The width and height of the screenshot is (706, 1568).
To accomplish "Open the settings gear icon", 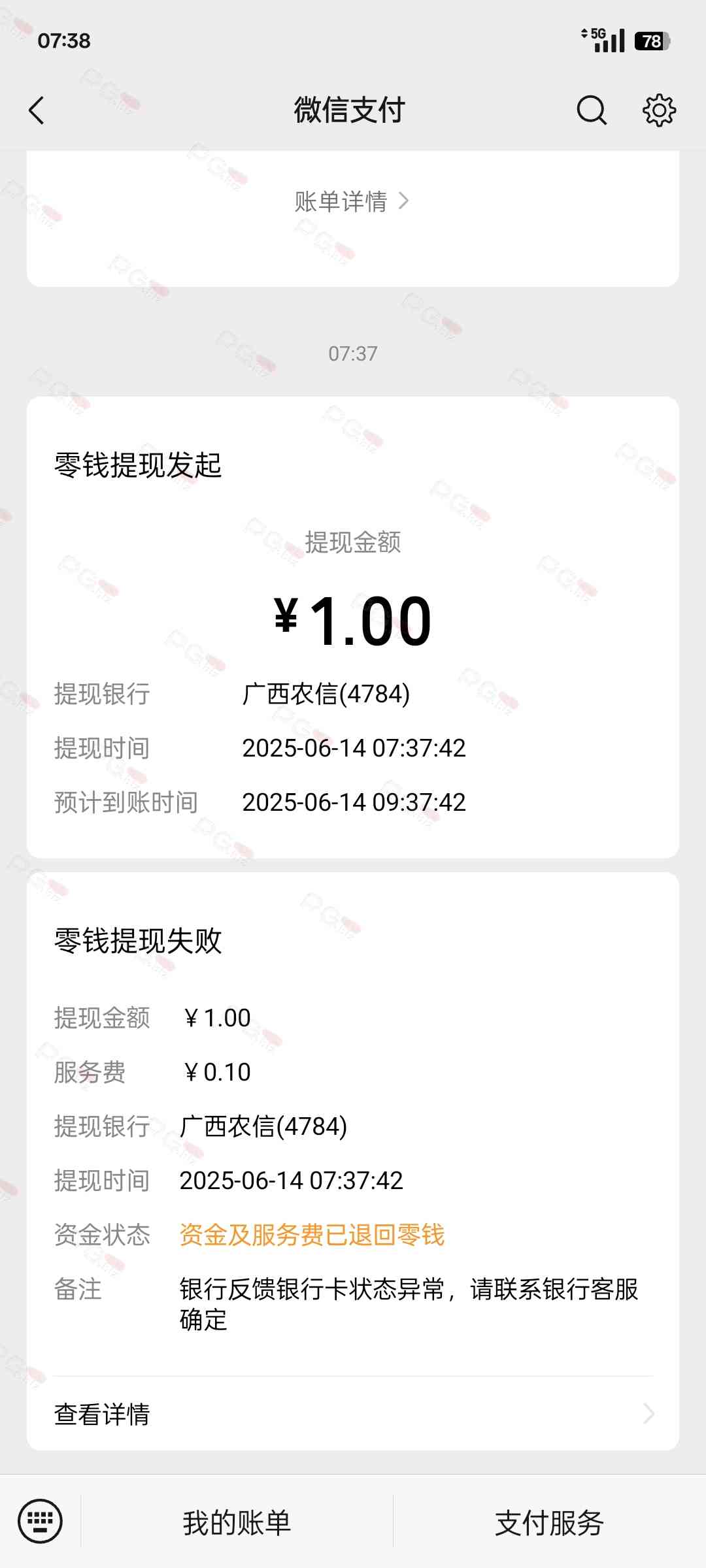I will [659, 110].
